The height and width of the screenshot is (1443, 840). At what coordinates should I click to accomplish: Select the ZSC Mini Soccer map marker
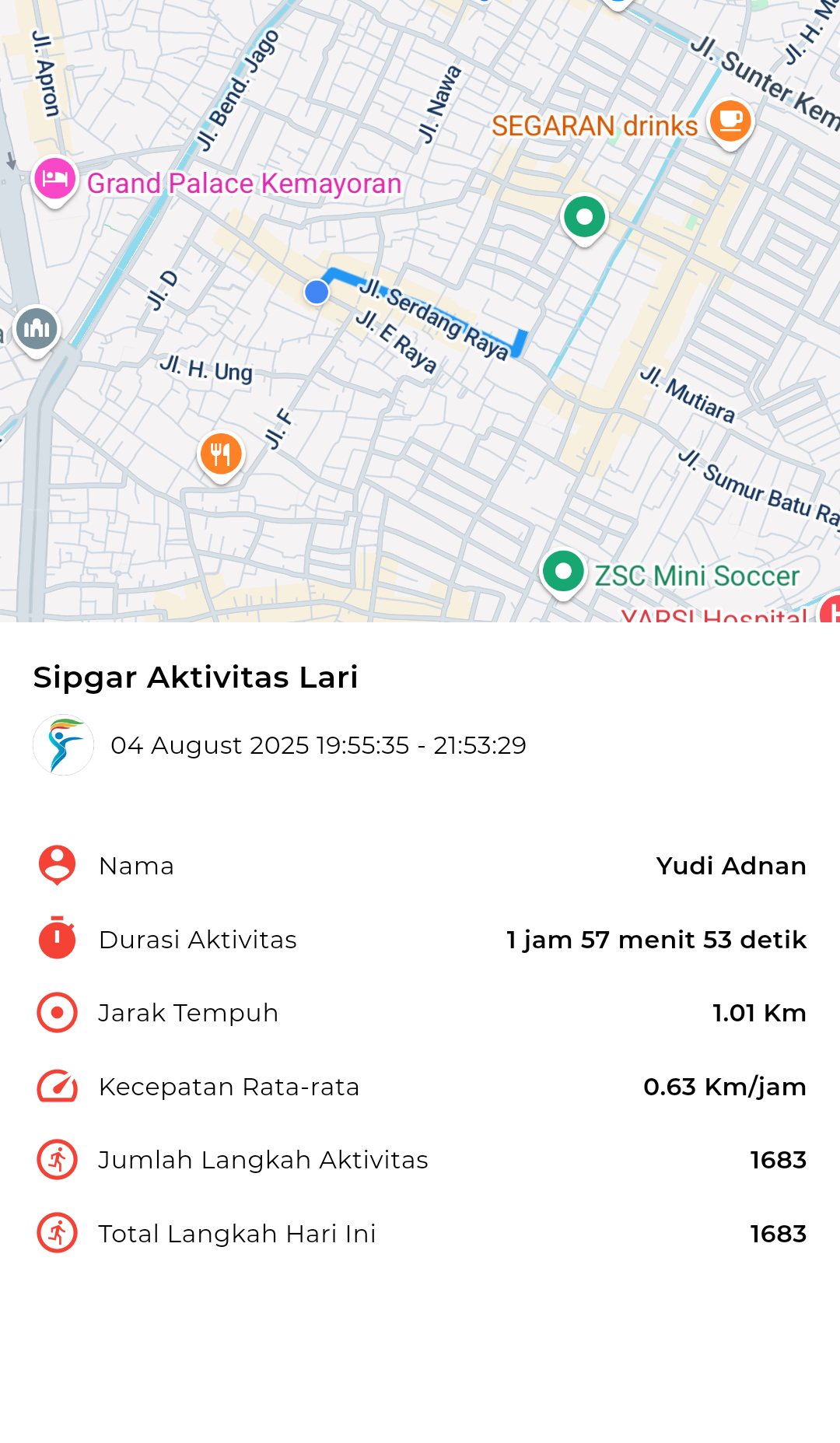pyautogui.click(x=563, y=574)
